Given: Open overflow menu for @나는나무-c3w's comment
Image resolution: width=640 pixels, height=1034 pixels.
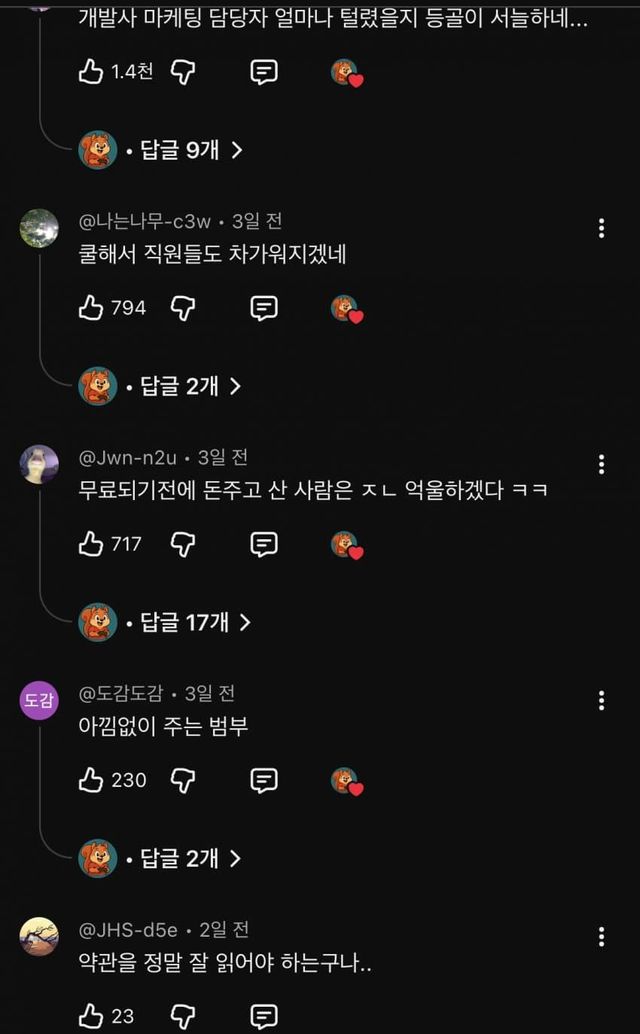Looking at the screenshot, I should [601, 228].
